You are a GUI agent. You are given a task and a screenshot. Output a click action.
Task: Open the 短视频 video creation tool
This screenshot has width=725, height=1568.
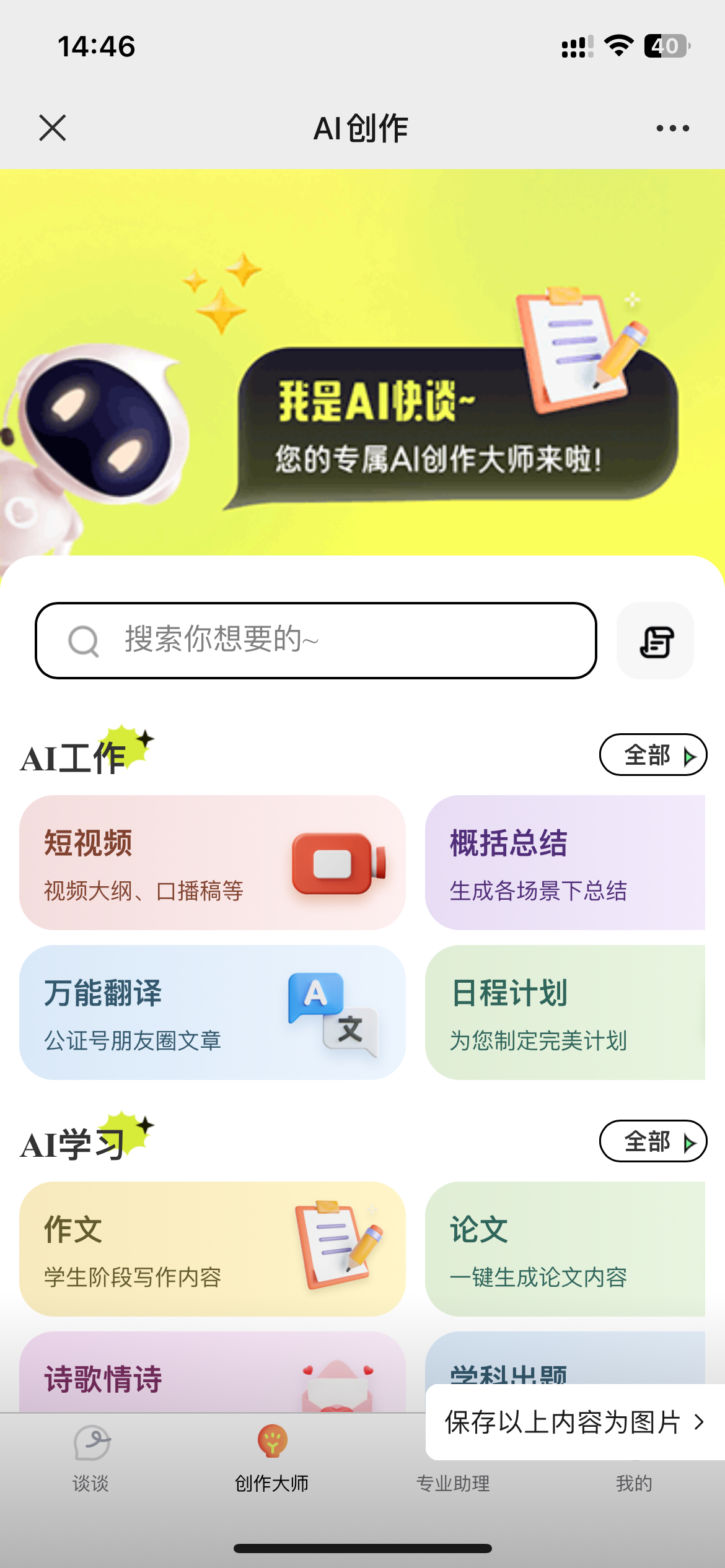pos(211,863)
